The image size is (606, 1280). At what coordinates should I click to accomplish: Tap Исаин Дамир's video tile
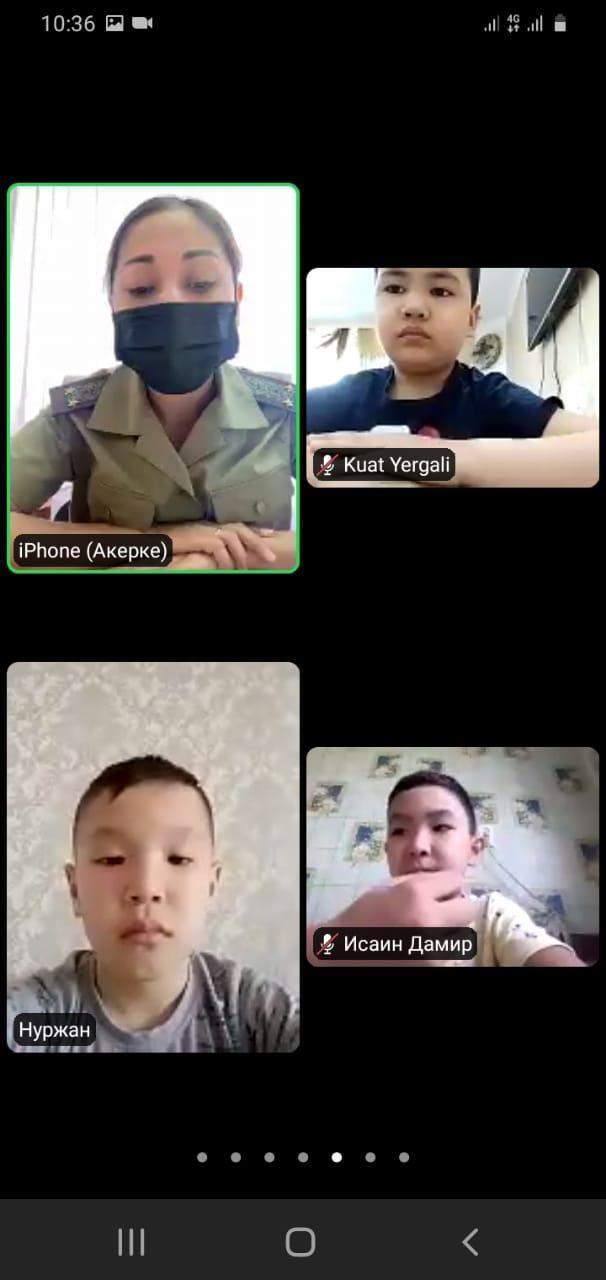pos(452,857)
